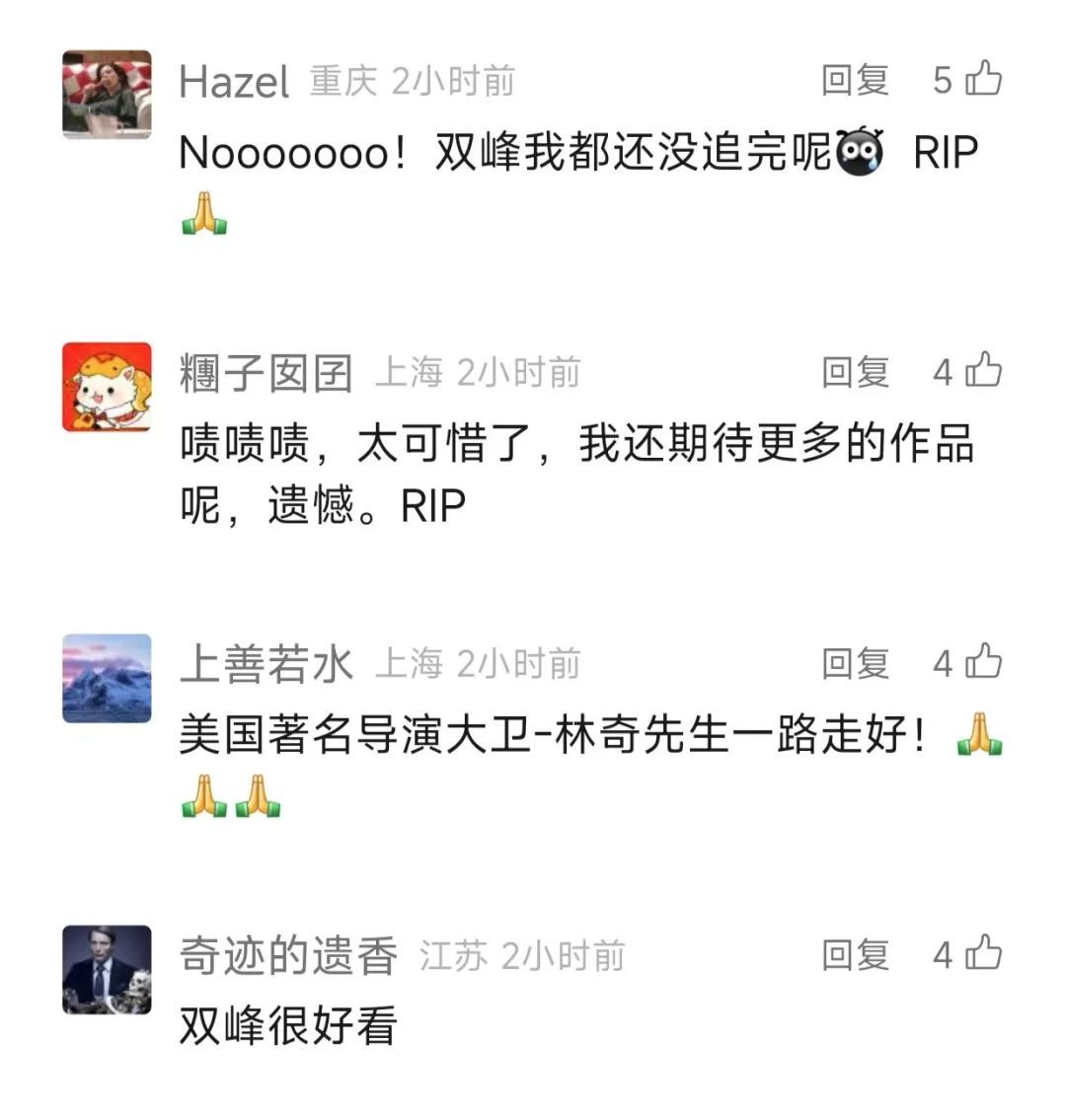The image size is (1066, 1120).
Task: Reply to 奇迹的遗香's comment
Action: pos(855,954)
